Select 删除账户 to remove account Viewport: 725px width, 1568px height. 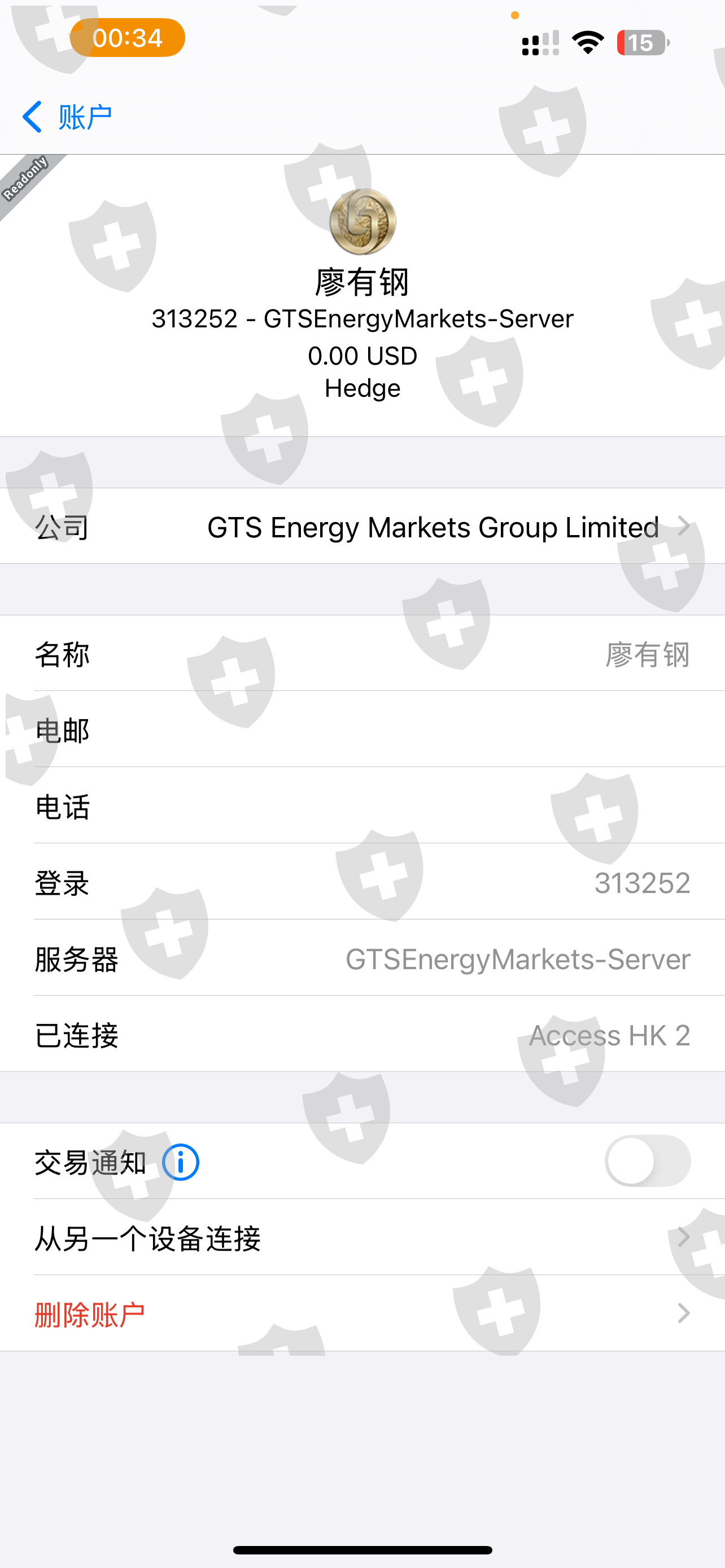click(x=362, y=1313)
